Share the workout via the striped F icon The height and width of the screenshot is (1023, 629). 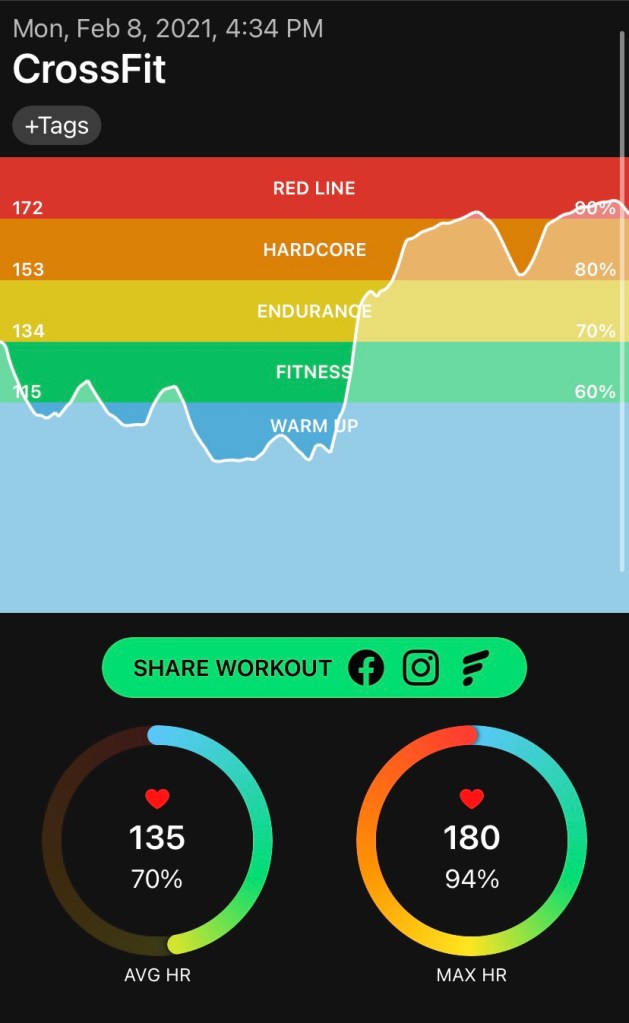(x=475, y=667)
